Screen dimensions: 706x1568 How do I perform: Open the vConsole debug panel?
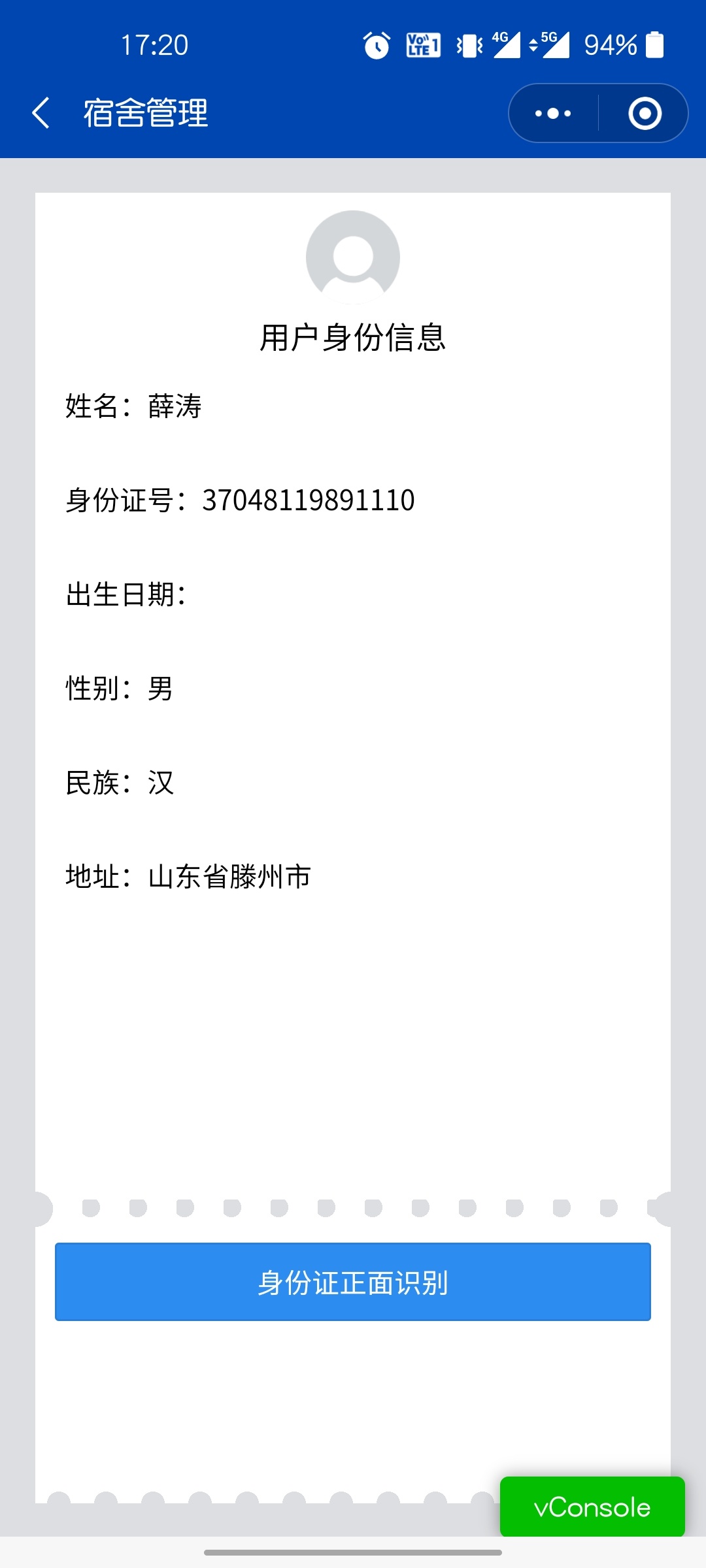(x=592, y=1507)
